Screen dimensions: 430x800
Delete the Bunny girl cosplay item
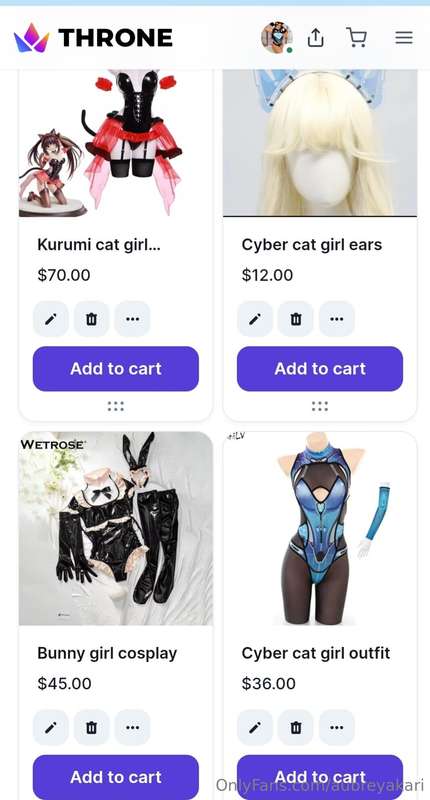point(91,727)
